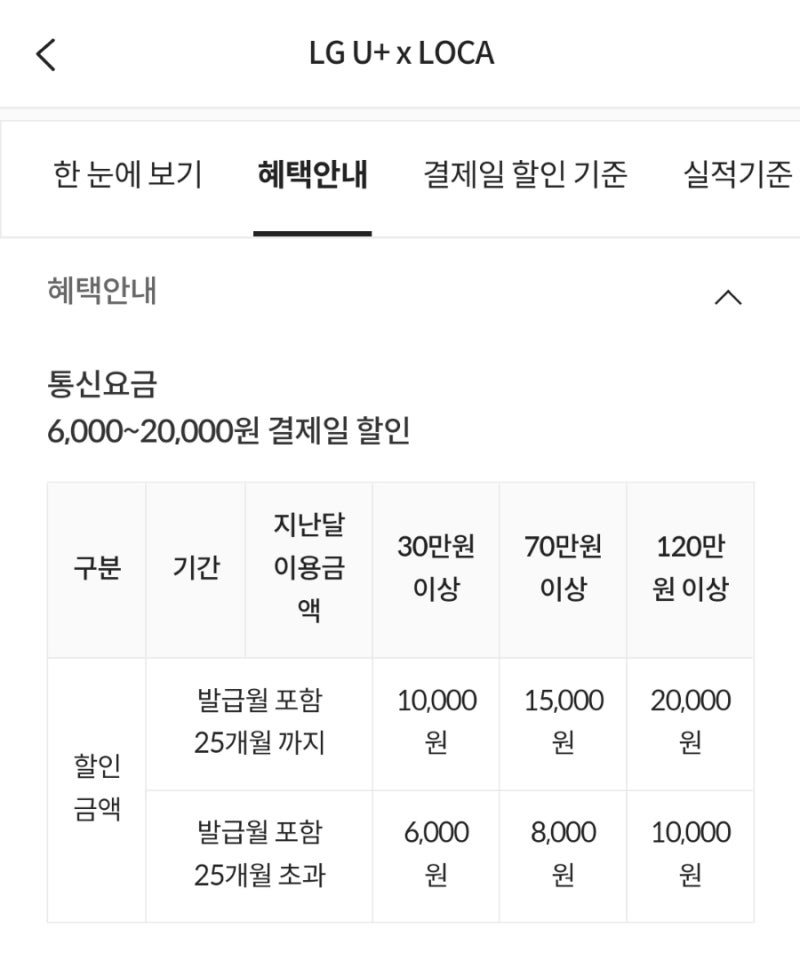Select the 120만원 이상 column header
This screenshot has height=969, width=800.
click(690, 568)
